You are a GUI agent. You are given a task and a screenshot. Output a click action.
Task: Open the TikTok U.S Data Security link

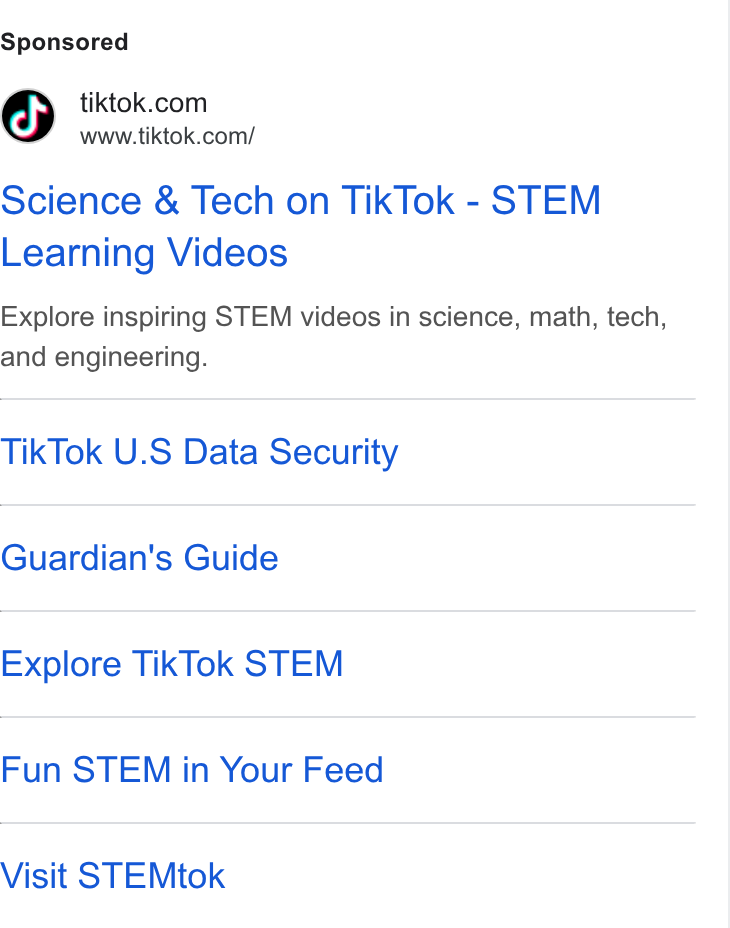click(200, 452)
